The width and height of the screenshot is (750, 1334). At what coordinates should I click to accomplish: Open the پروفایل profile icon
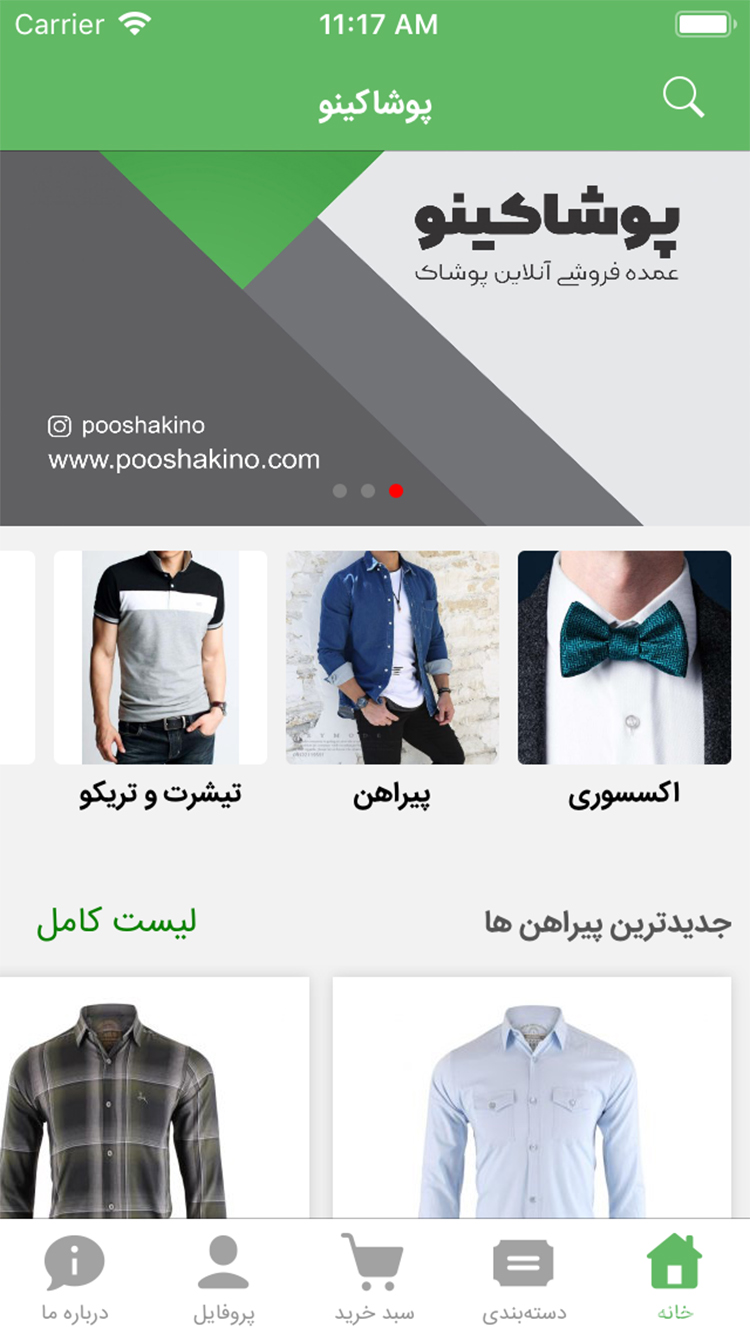point(222,1260)
